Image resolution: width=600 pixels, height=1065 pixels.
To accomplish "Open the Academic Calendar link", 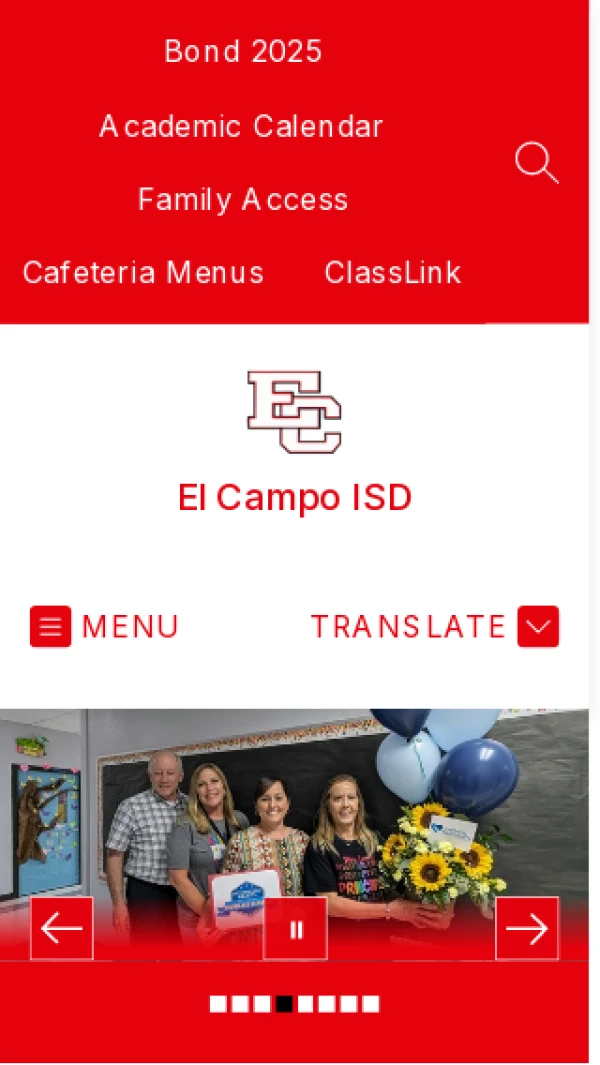I will (x=241, y=127).
